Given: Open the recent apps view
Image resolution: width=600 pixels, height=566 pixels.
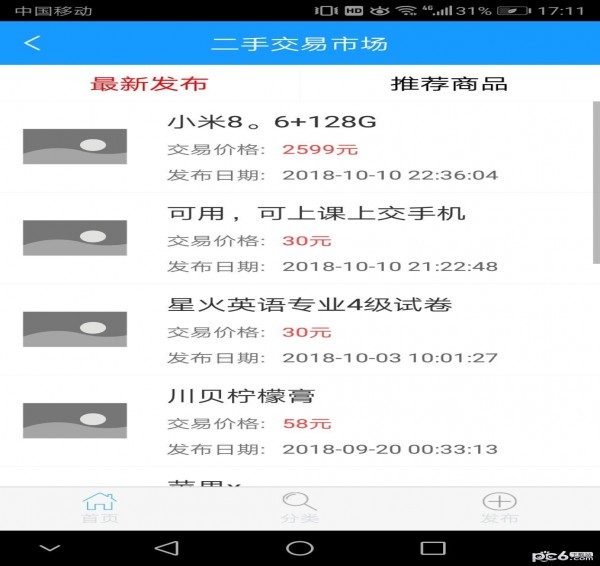Looking at the screenshot, I should point(432,548).
